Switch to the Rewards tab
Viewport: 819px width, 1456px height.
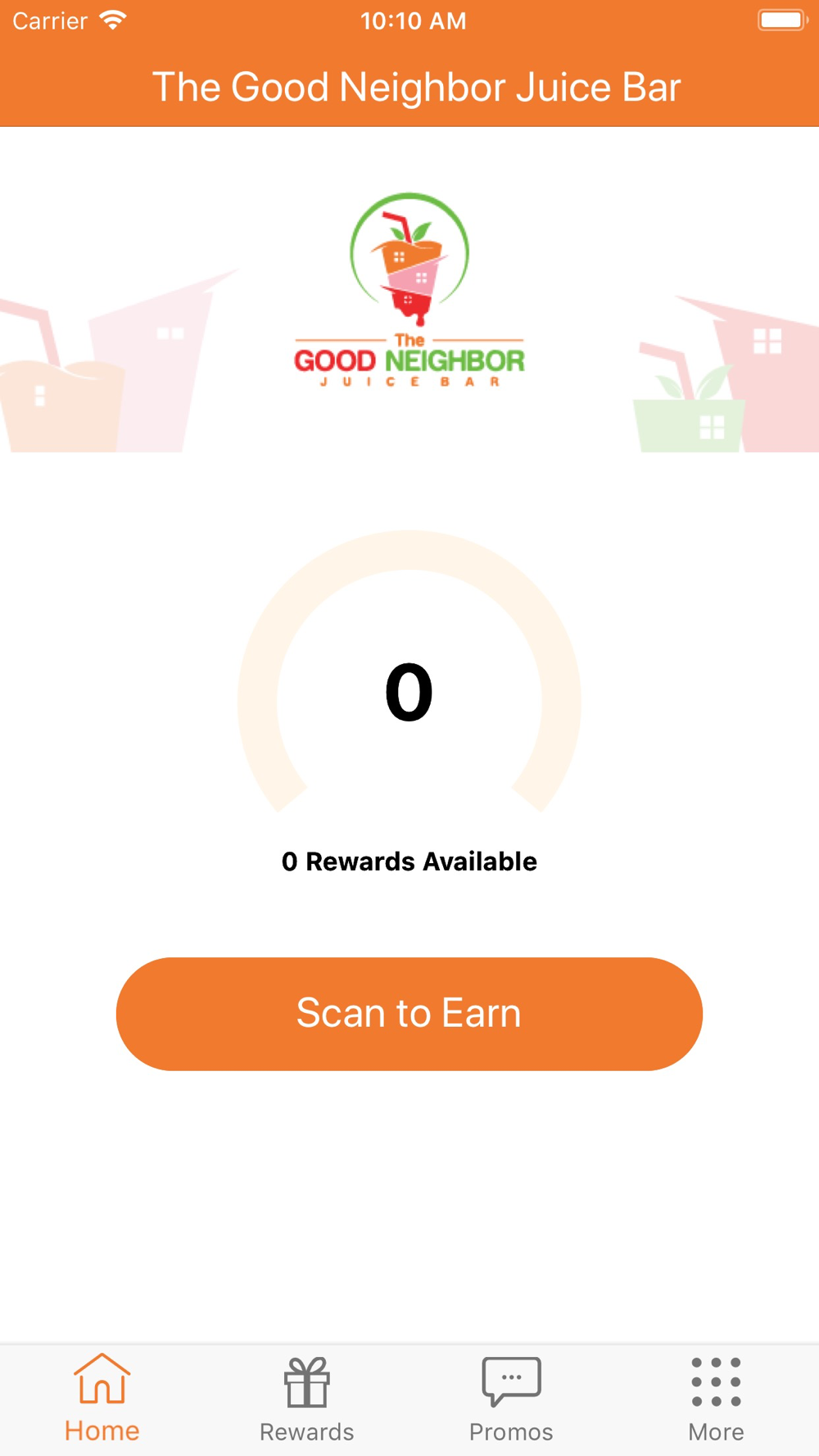(306, 1399)
